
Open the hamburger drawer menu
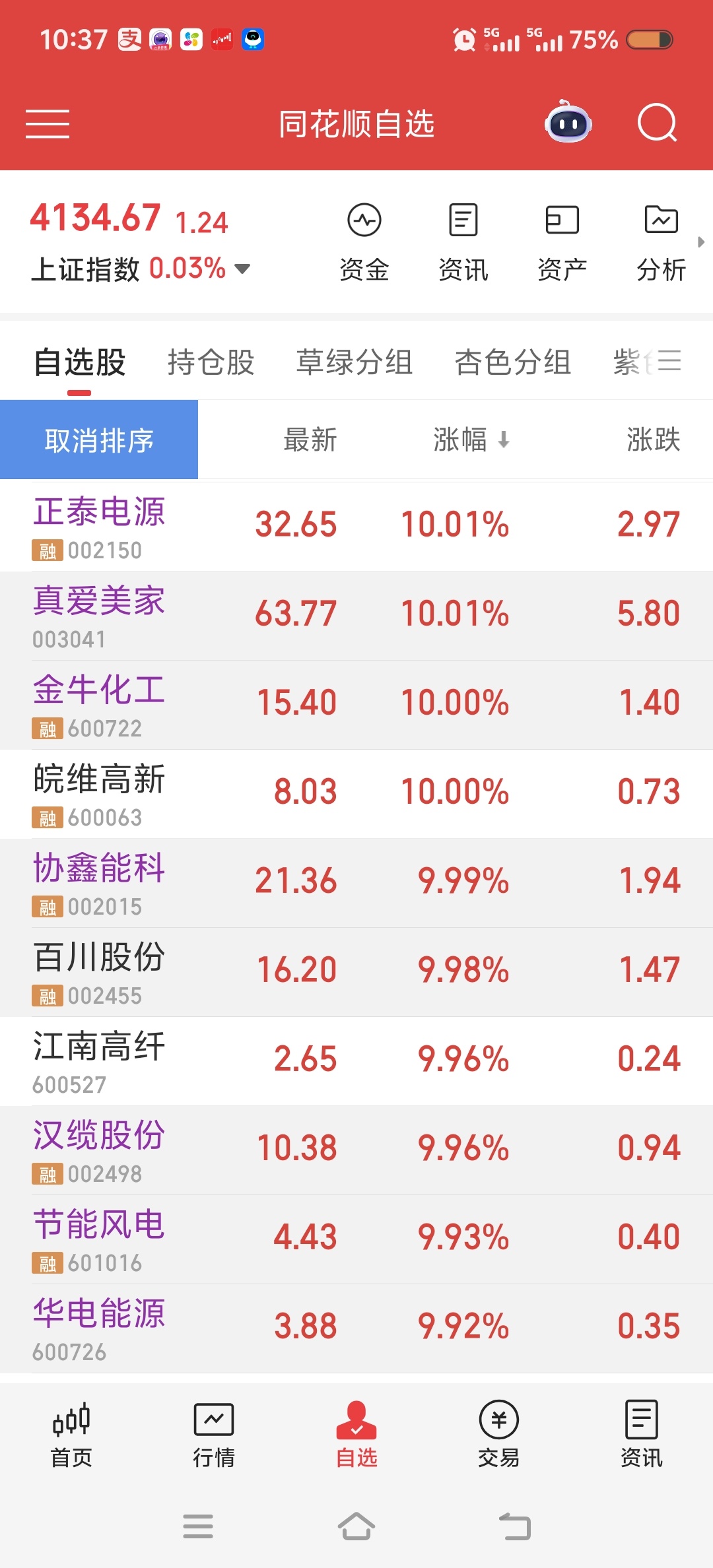(x=48, y=124)
